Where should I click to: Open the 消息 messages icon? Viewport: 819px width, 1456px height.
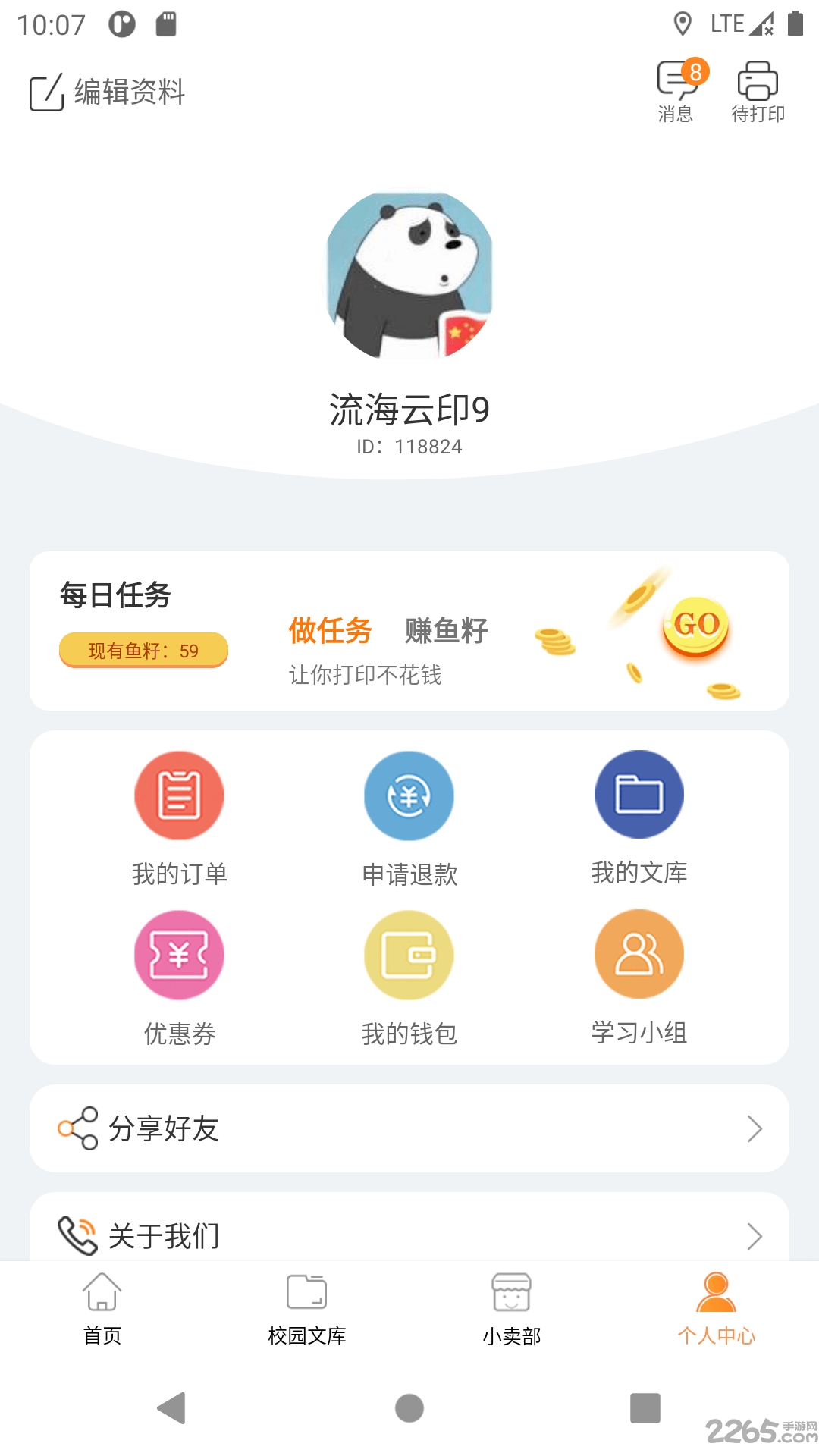676,91
